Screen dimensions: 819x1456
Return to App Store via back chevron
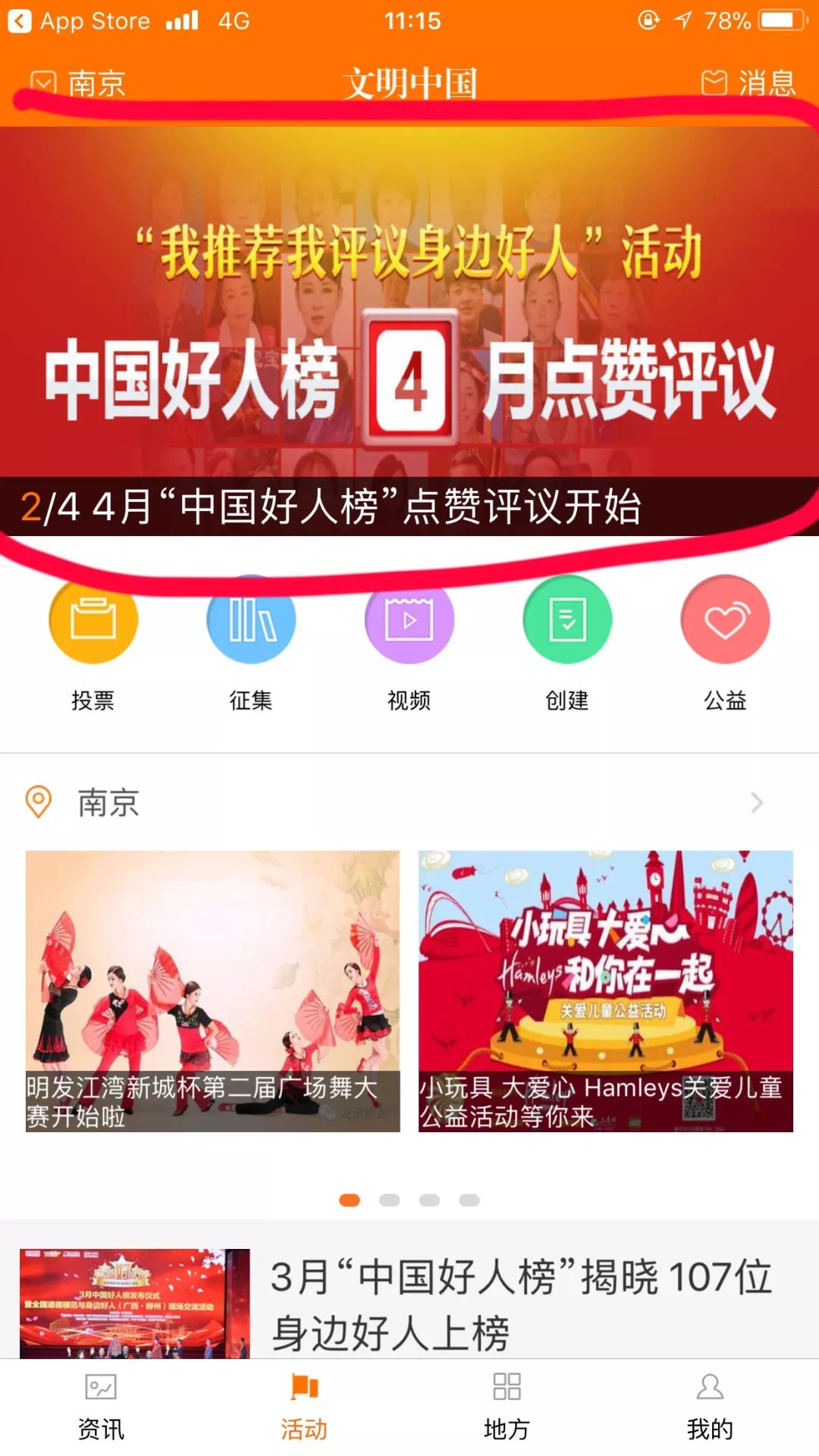click(19, 20)
